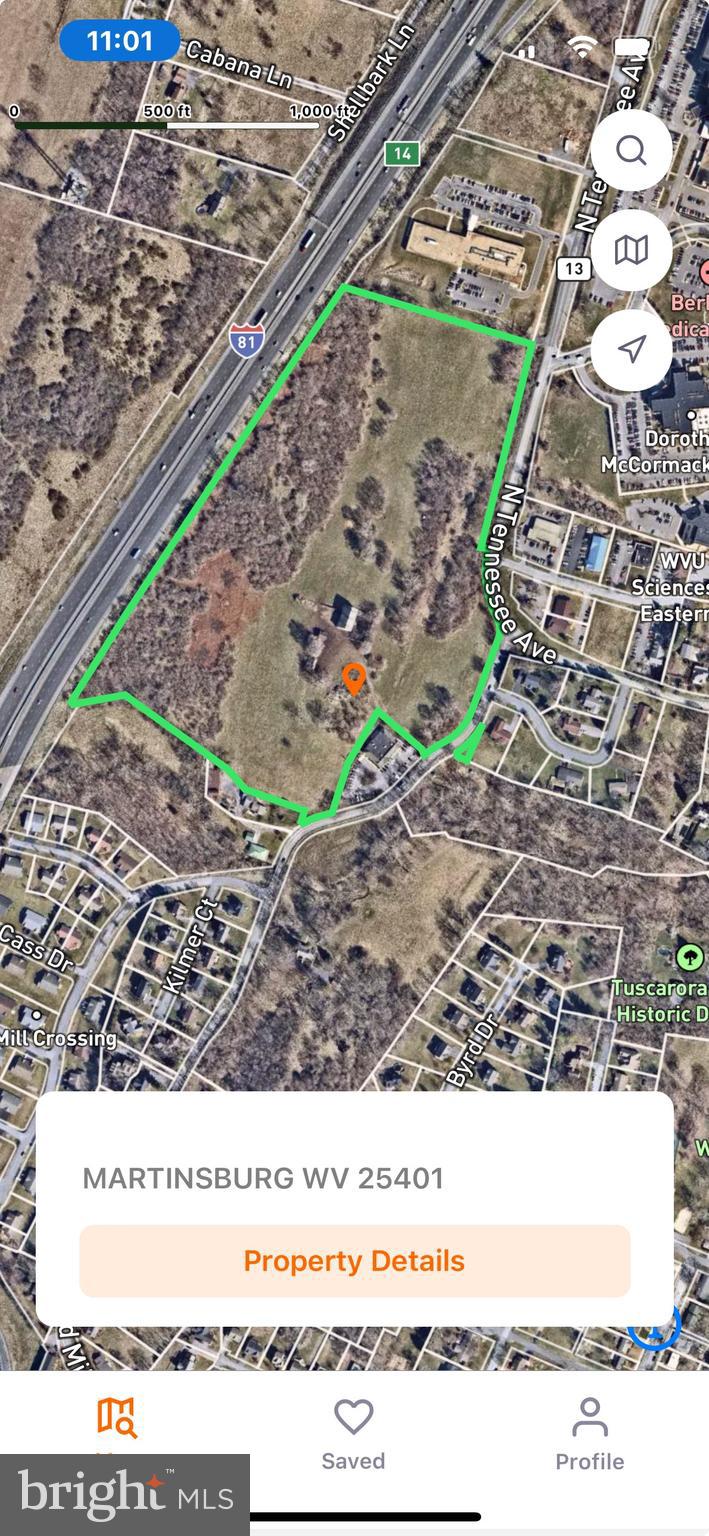Open Property Details for Martinsburg parcel
Screen dimensions: 709x1536
pyautogui.click(x=354, y=1260)
